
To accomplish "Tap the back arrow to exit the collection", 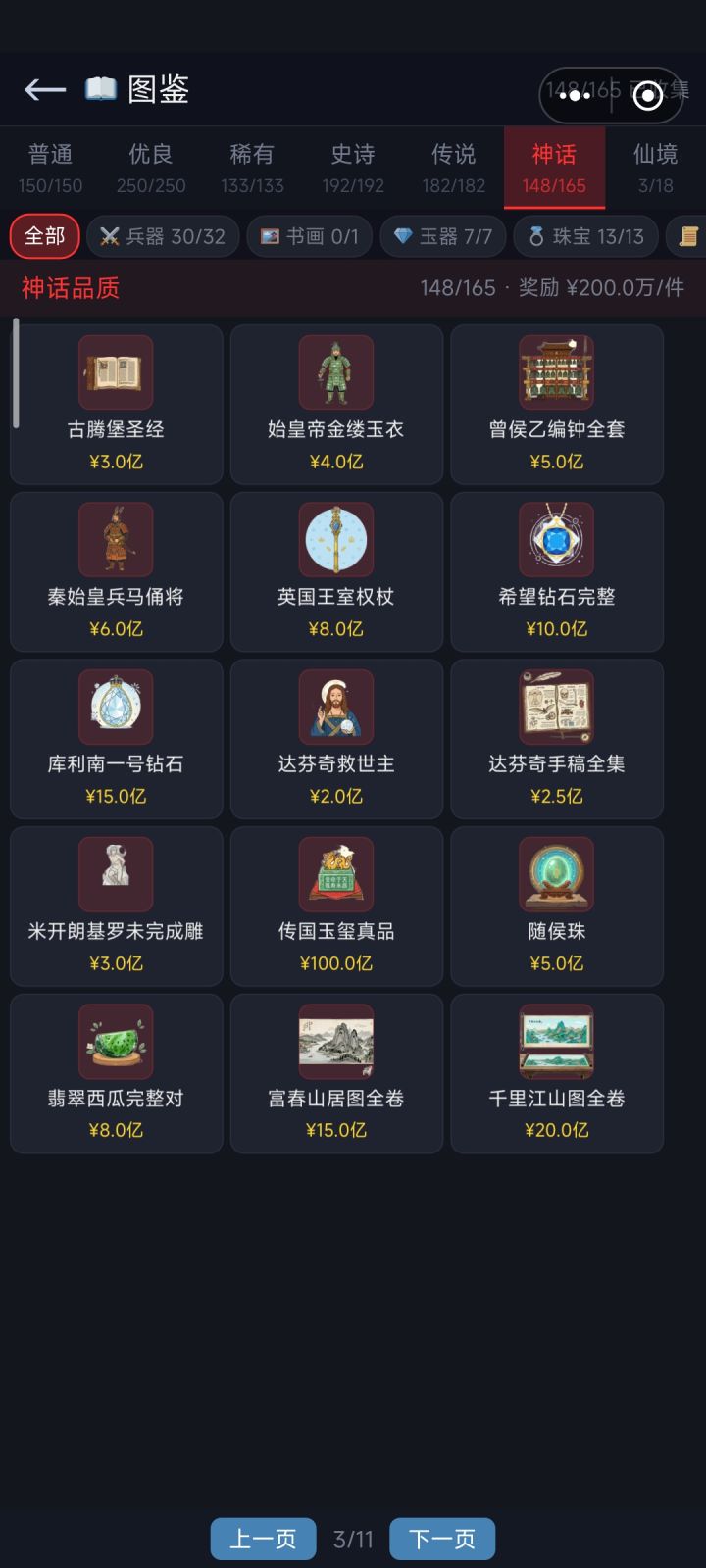I will click(44, 88).
